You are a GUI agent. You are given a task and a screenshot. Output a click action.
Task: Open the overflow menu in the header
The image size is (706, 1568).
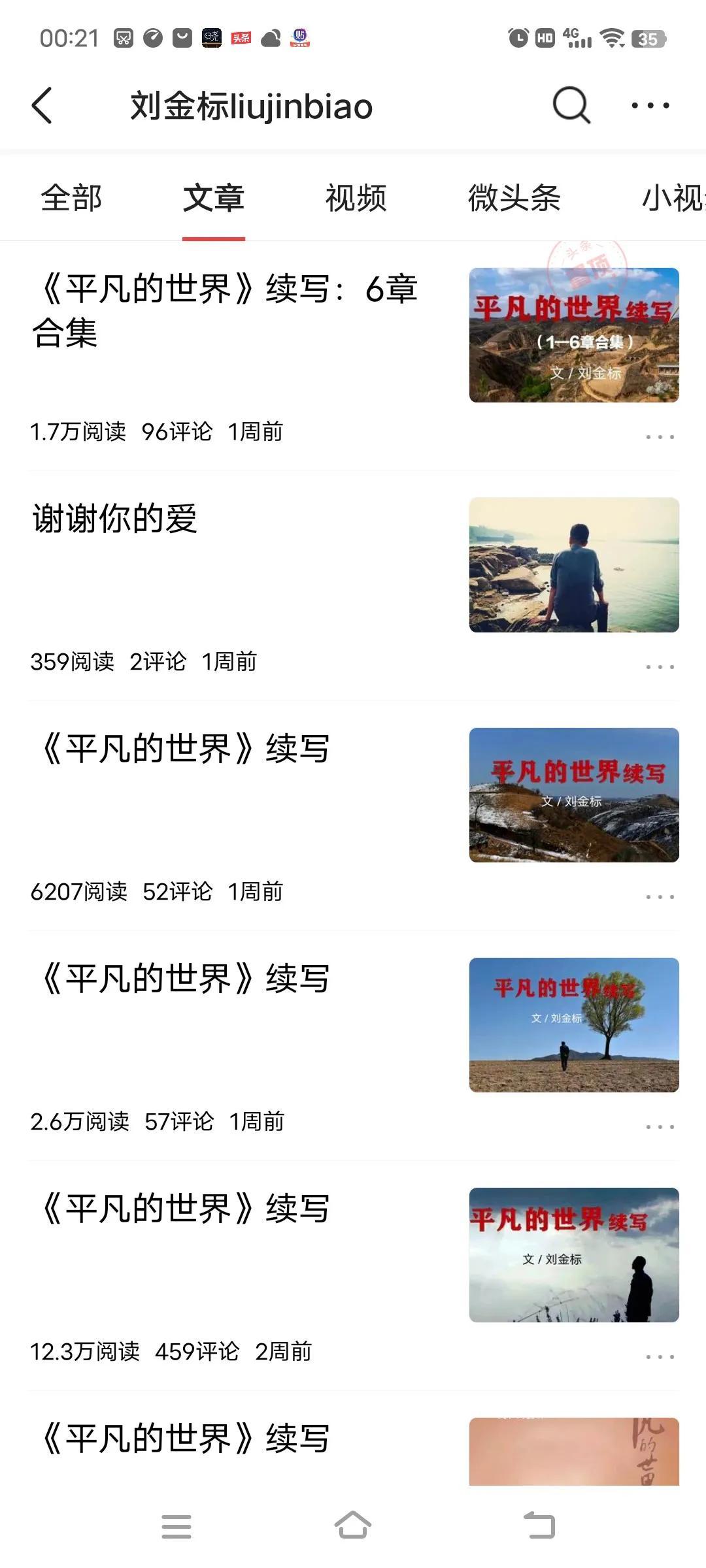tap(650, 105)
